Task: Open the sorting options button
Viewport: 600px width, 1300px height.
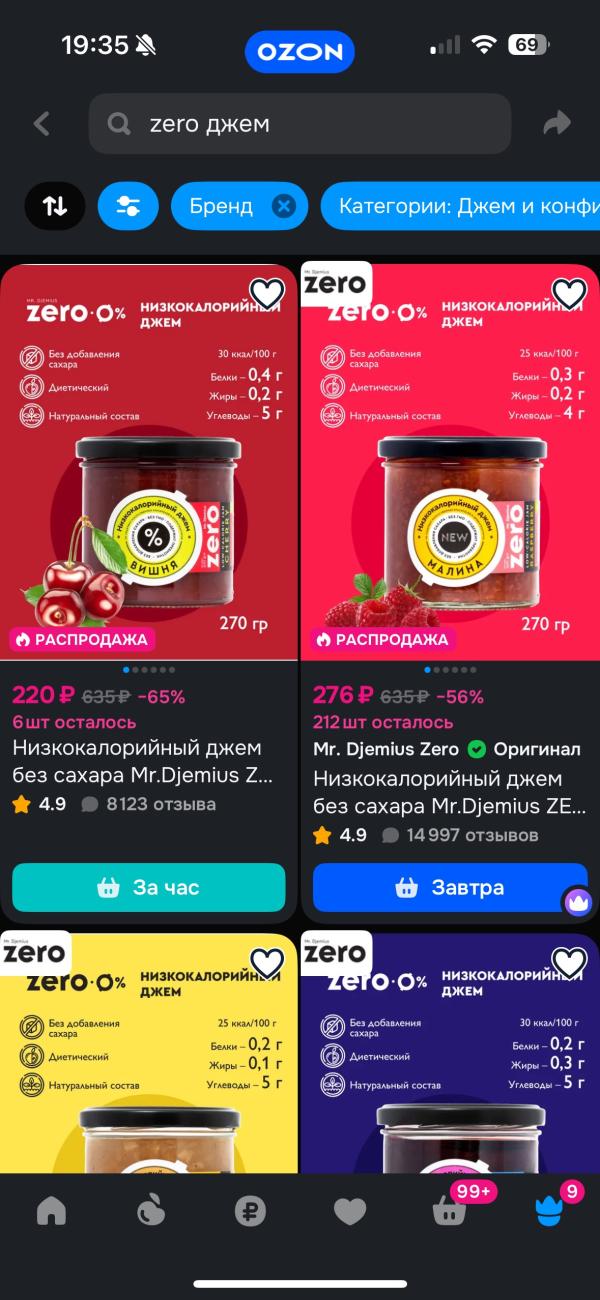Action: point(55,206)
